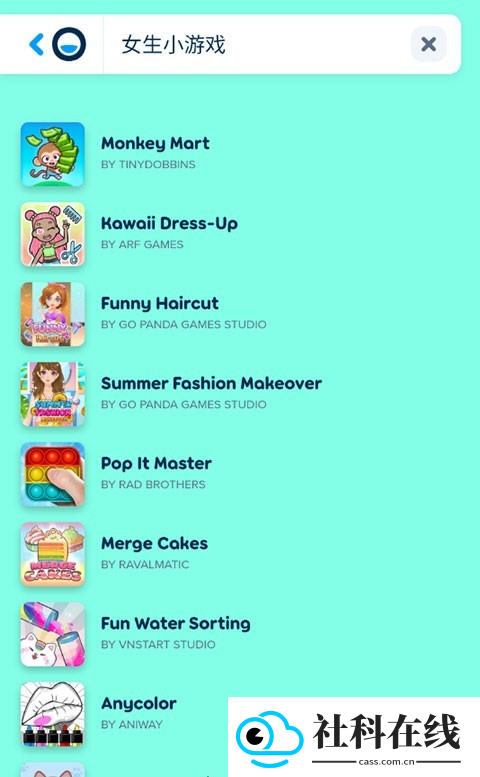
Task: Go back using the blue arrow
Action: click(x=37, y=45)
